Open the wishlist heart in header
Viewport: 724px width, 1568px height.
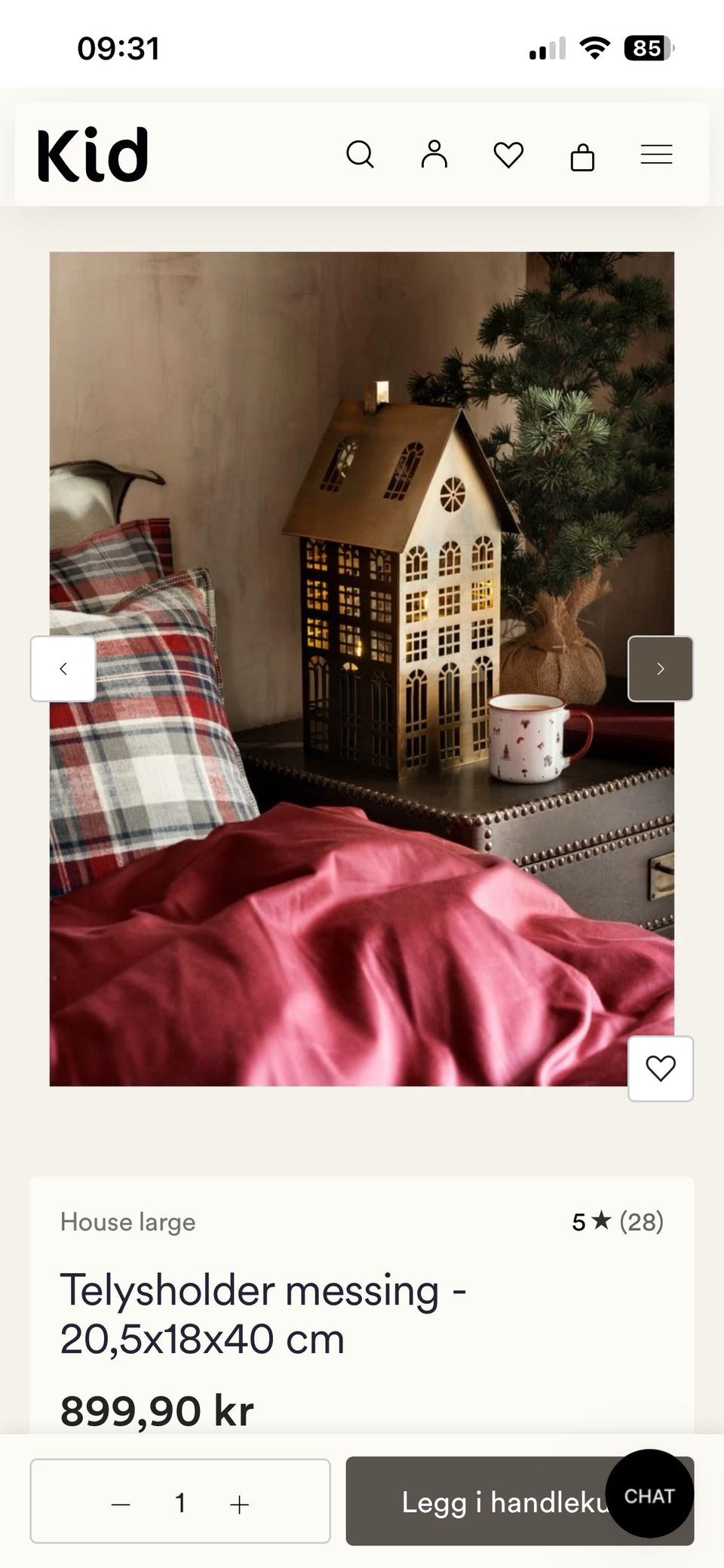508,155
